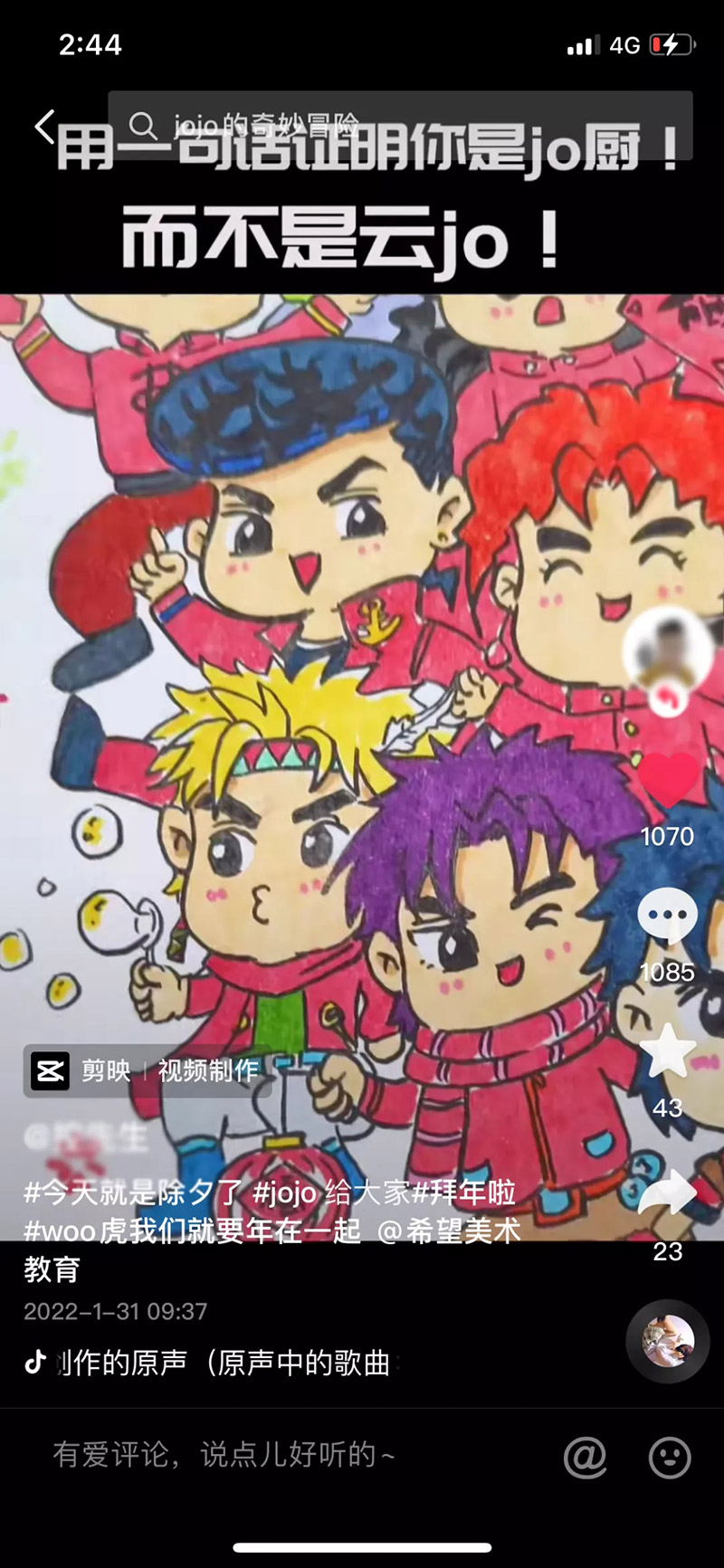This screenshot has width=724, height=1568.
Task: Open the spinning music disc
Action: click(x=668, y=1342)
